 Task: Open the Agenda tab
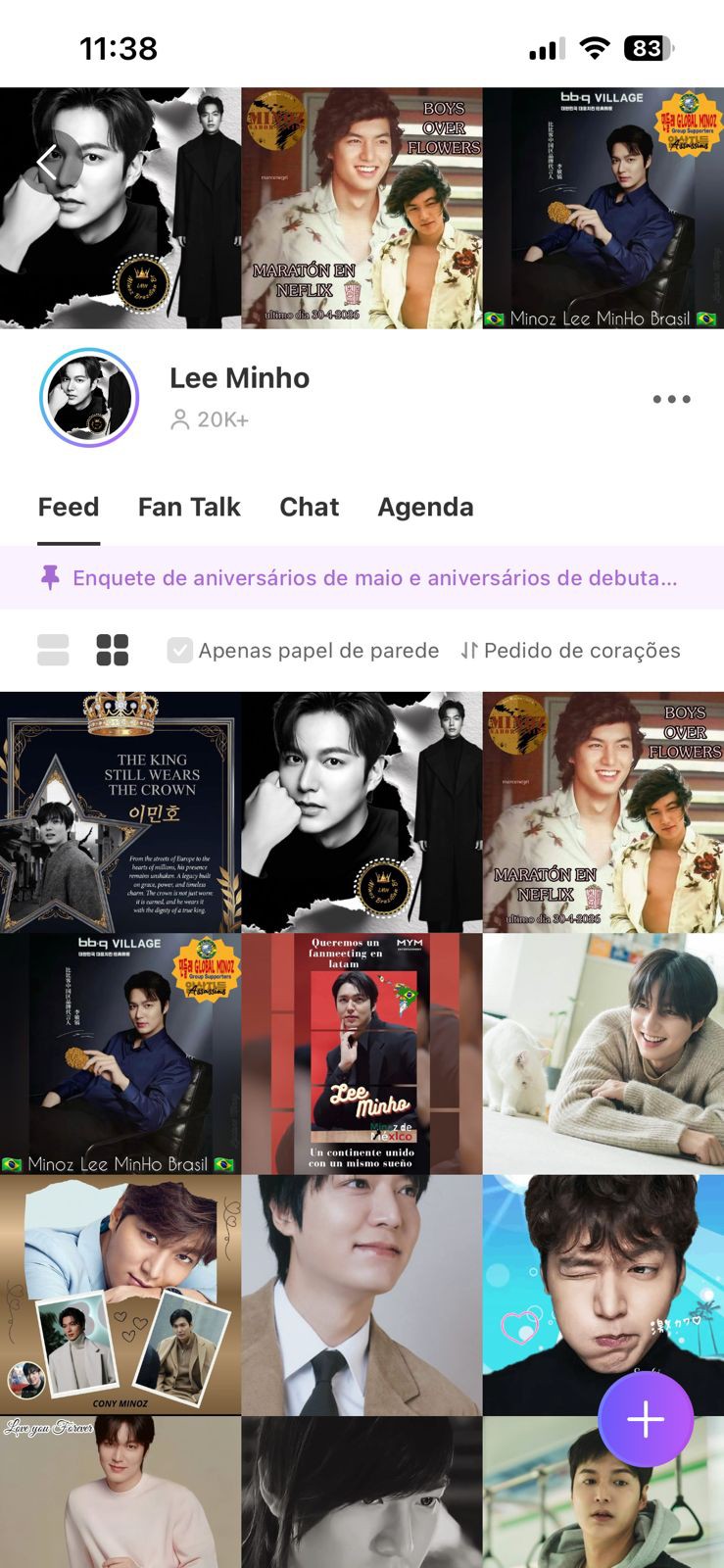pos(425,507)
